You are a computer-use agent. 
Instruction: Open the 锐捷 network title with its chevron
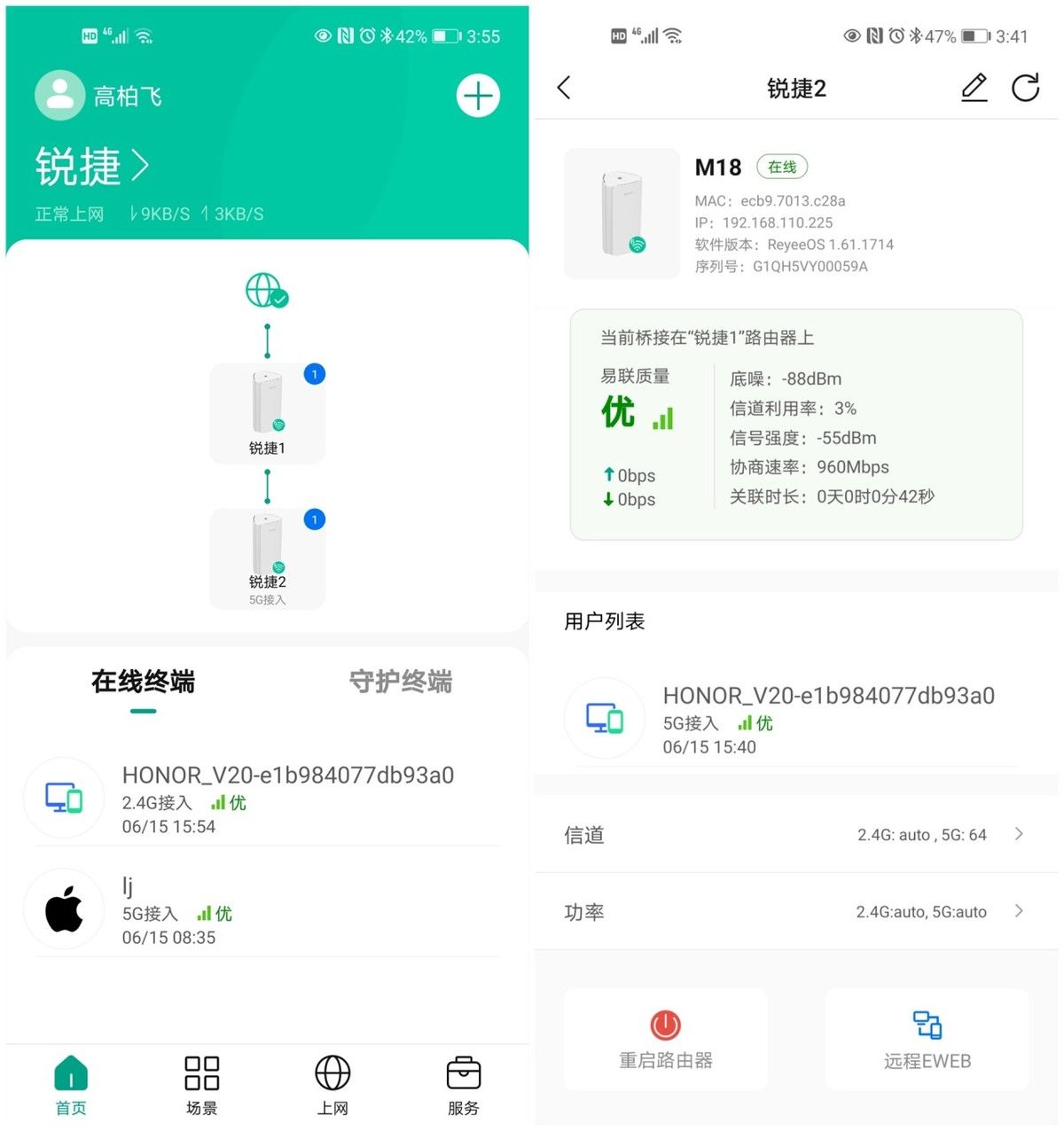(x=92, y=166)
